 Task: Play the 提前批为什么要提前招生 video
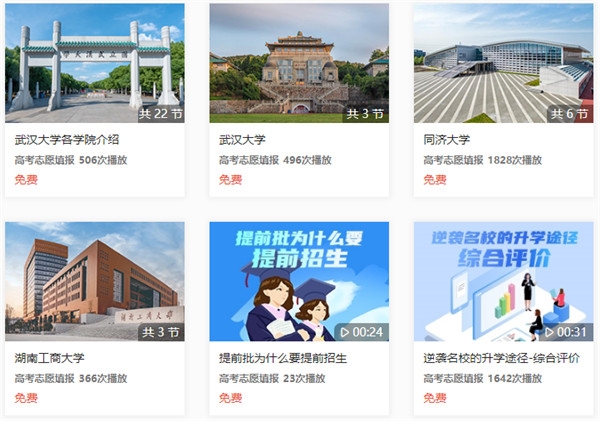tap(298, 282)
